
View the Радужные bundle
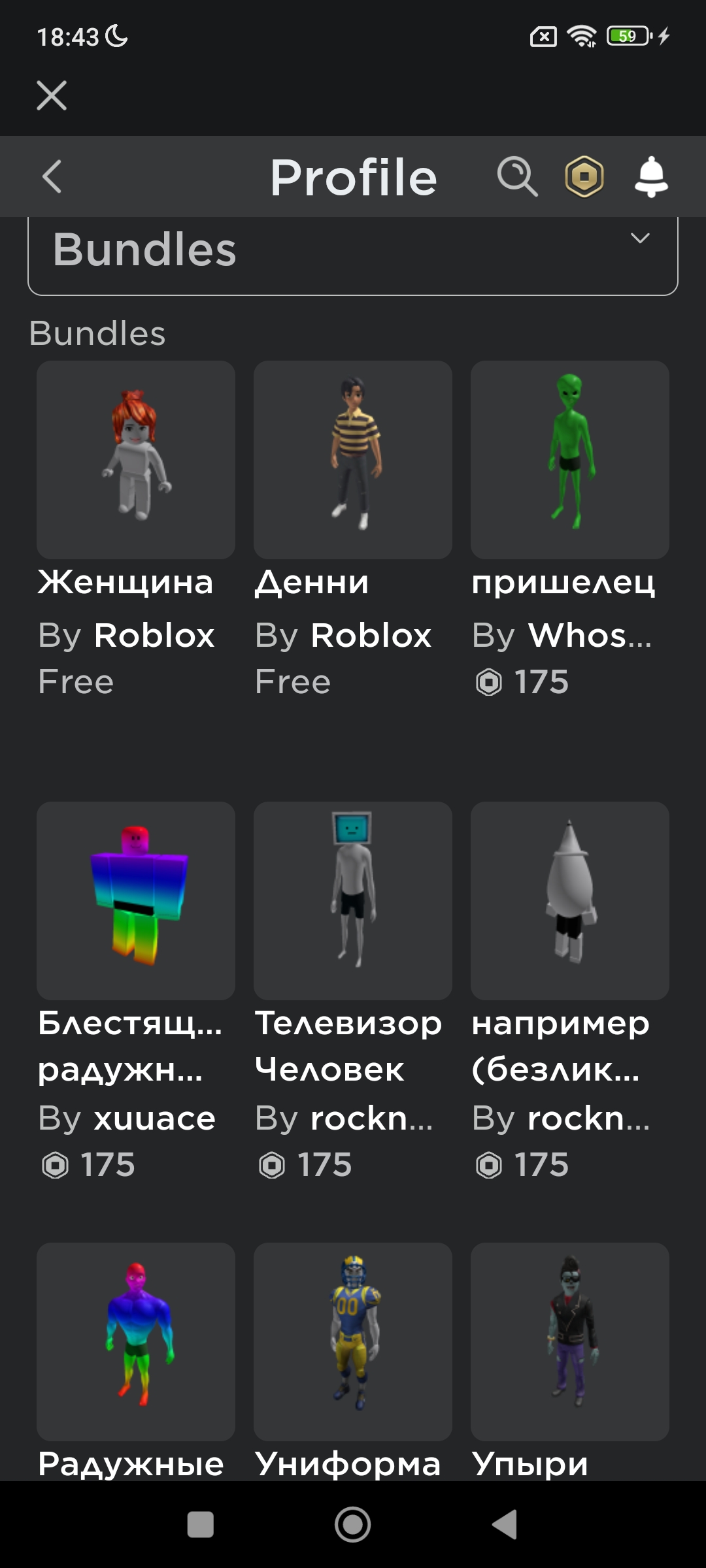pos(136,1342)
